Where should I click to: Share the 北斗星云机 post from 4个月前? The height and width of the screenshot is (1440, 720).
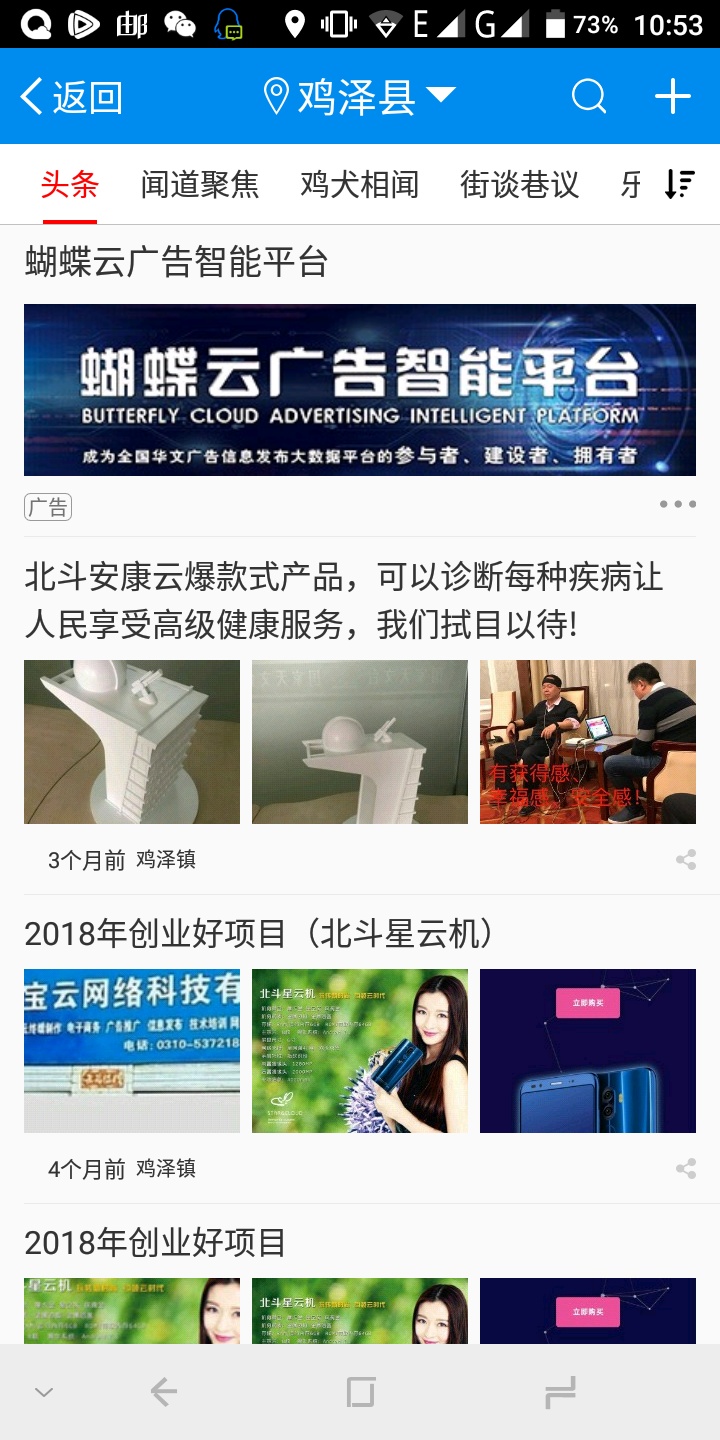coord(686,1169)
